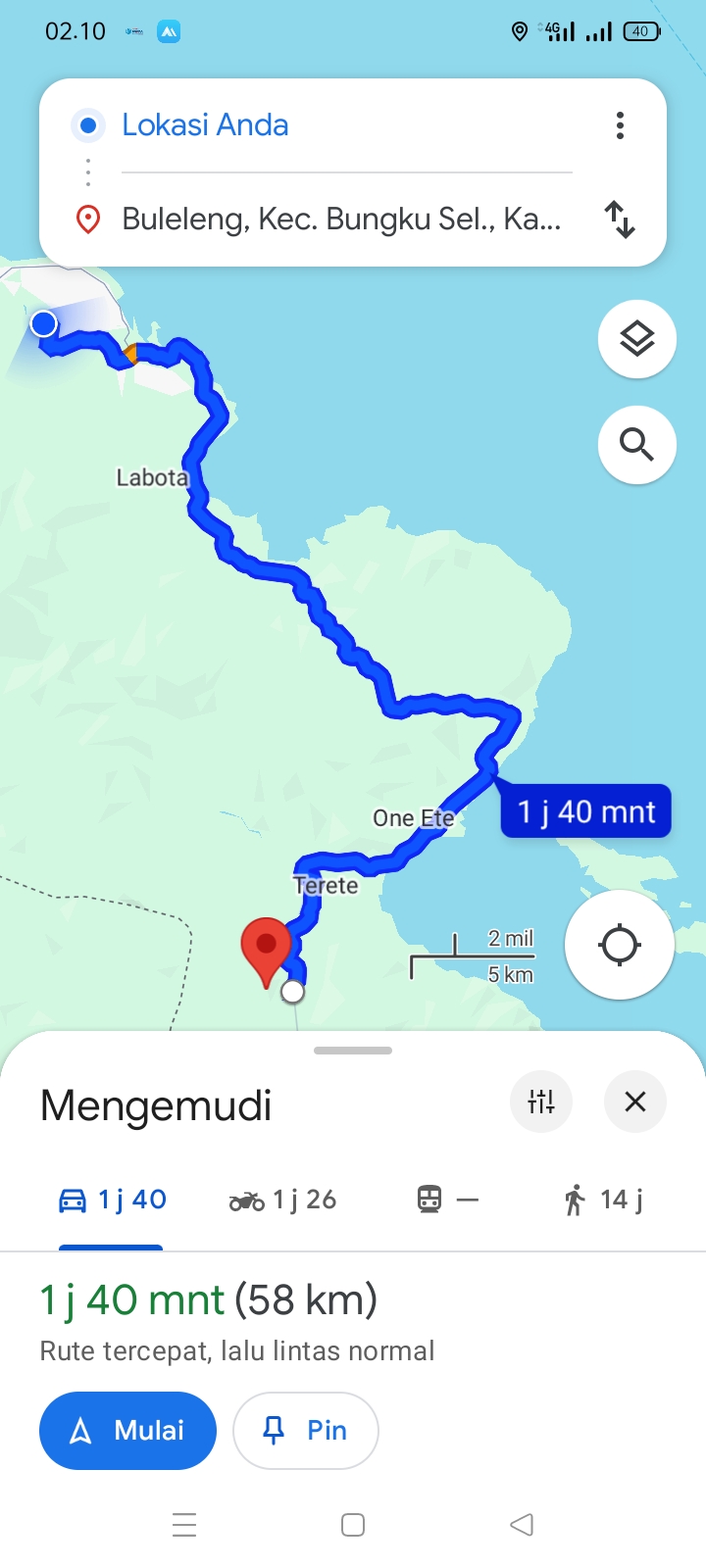Open route options filter icon
Viewport: 706px width, 1568px height.
point(541,1102)
